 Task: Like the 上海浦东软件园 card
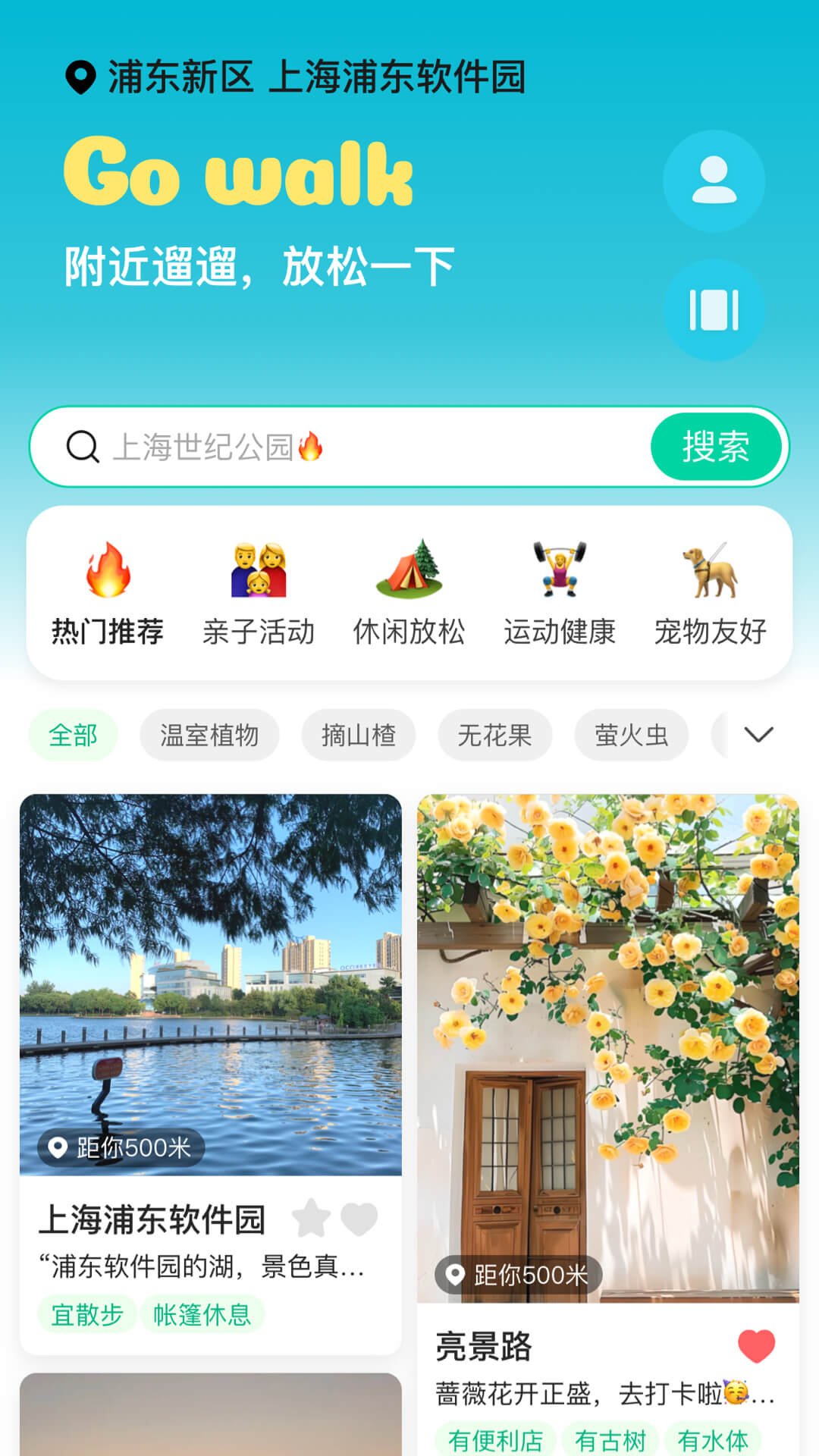tap(359, 1219)
